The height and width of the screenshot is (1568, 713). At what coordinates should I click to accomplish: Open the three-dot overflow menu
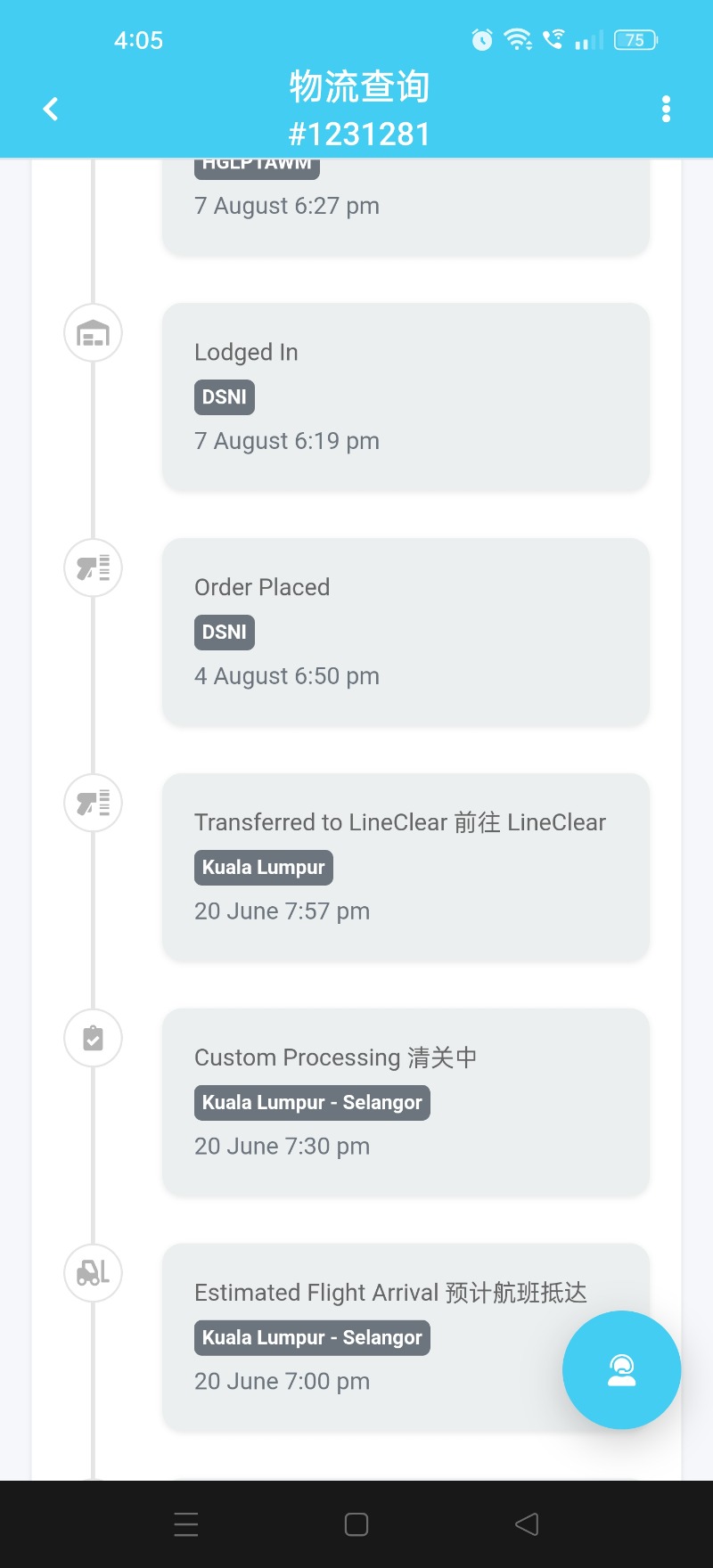coord(666,109)
